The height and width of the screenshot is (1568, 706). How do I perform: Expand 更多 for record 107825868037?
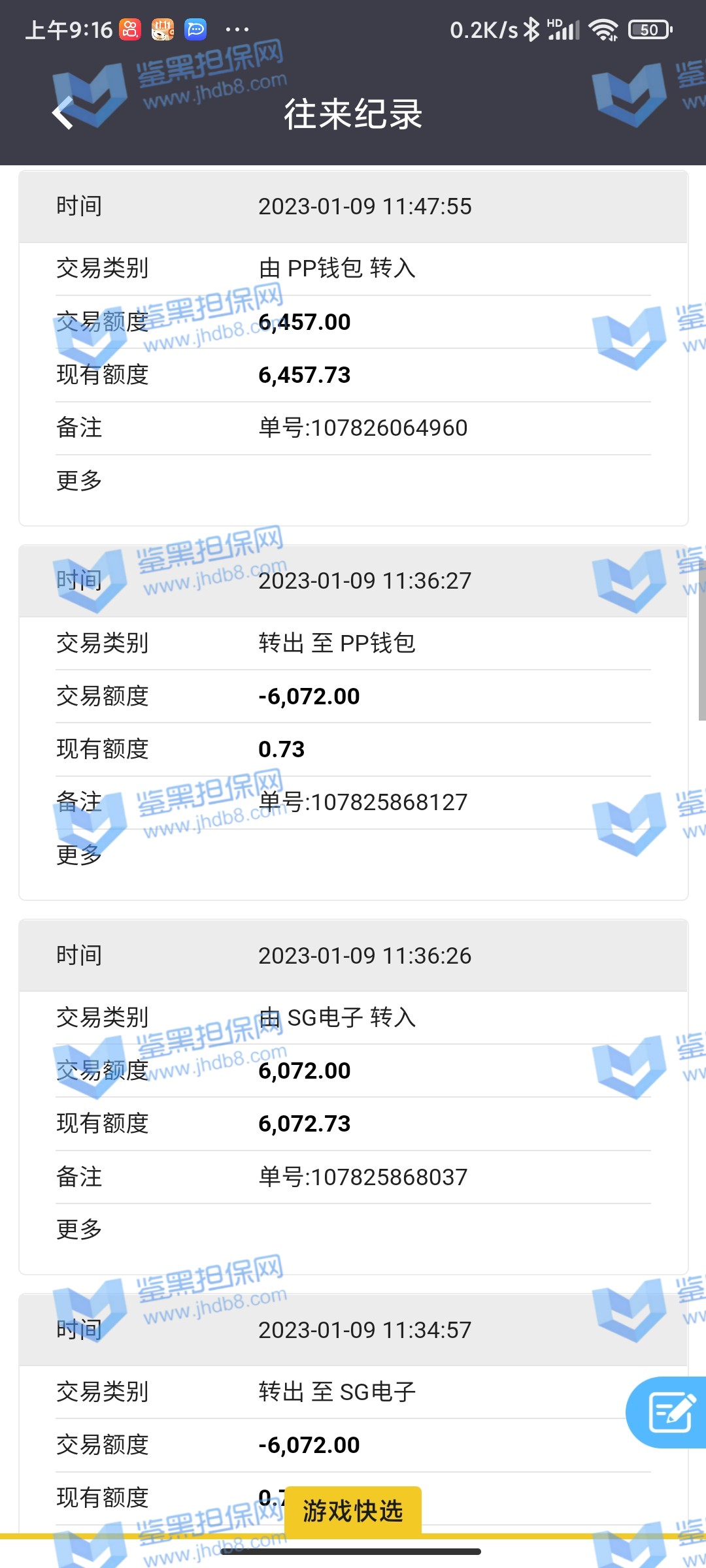click(x=79, y=1230)
